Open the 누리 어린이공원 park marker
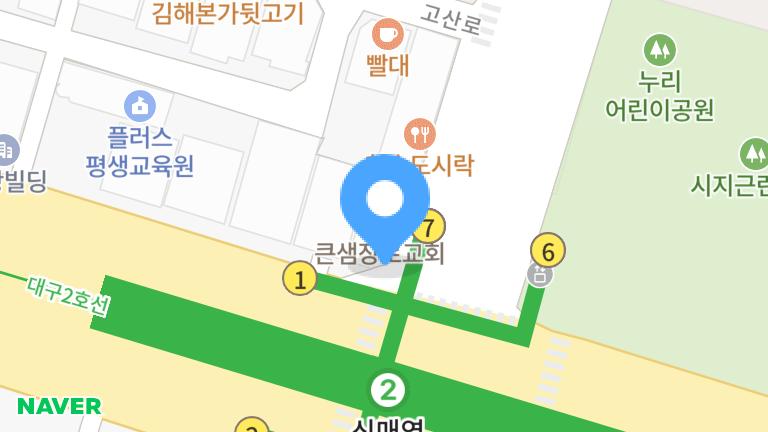The image size is (768, 432). tap(659, 49)
